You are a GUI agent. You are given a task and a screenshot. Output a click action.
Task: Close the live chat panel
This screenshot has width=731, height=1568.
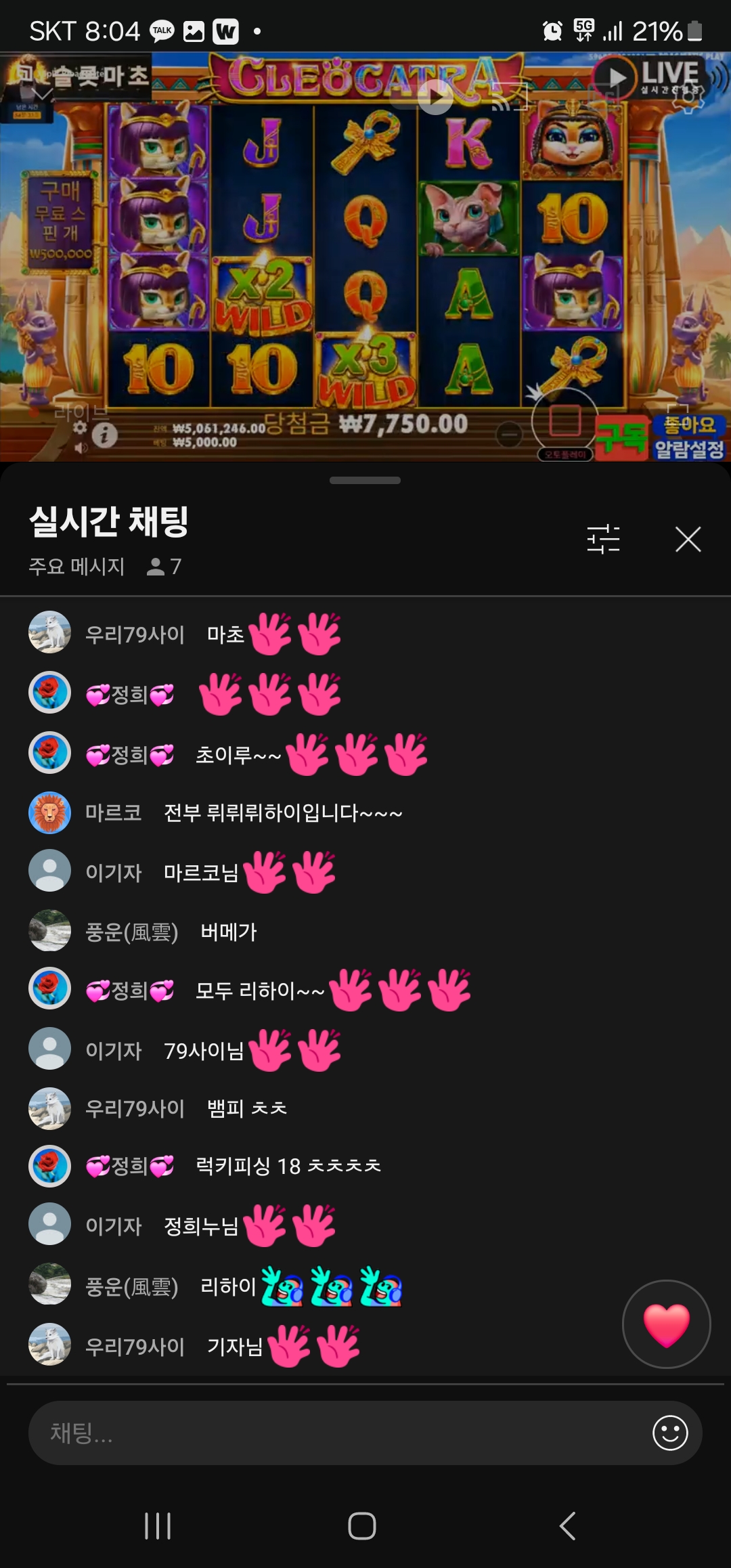click(x=688, y=540)
